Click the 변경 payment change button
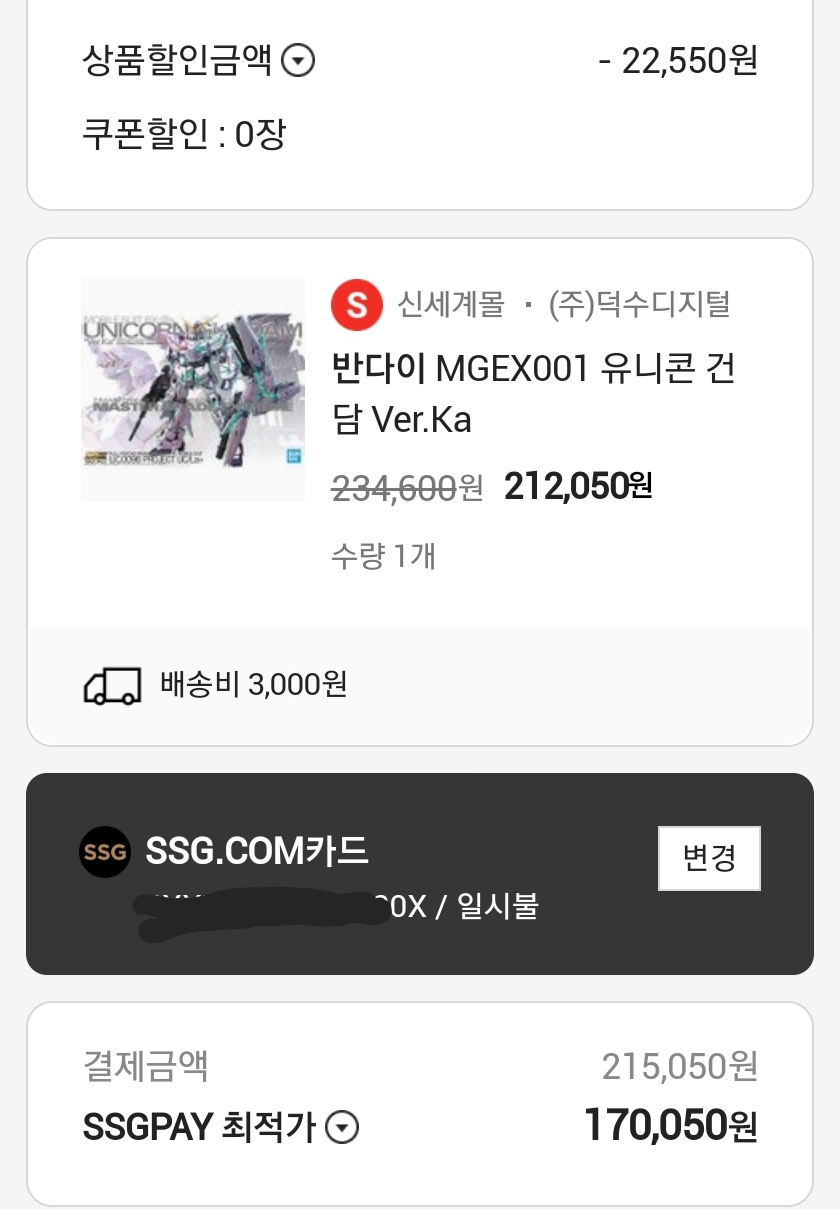Screen dimensions: 840x1209 [x=709, y=858]
